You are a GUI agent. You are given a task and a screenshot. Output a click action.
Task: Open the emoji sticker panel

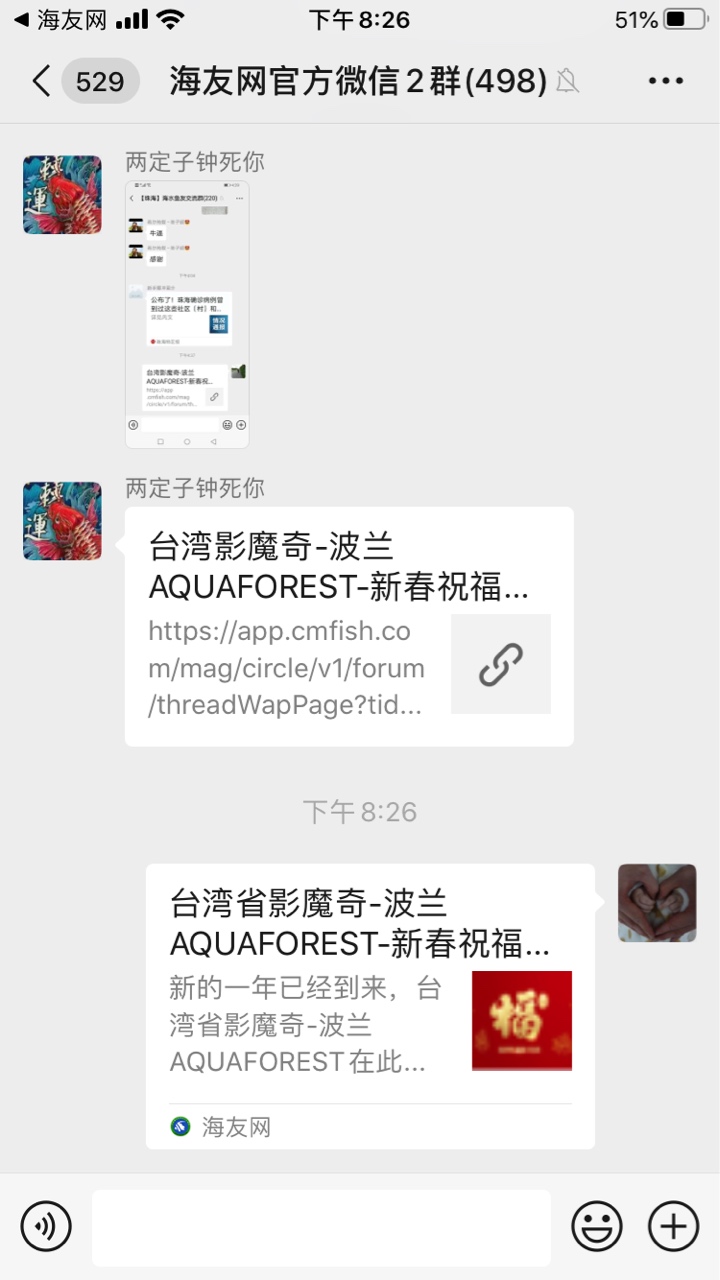[x=597, y=1226]
